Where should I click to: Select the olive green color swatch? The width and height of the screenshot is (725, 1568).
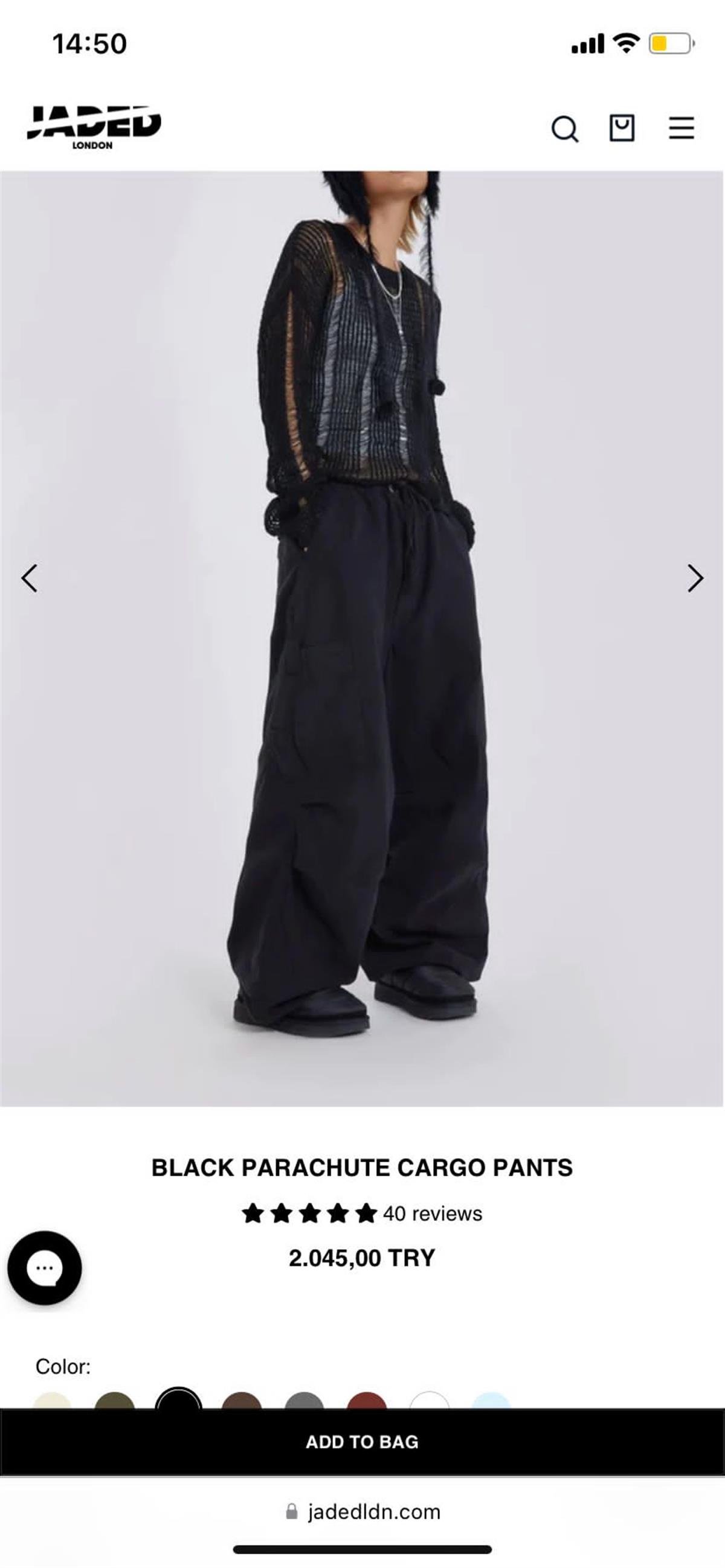click(x=115, y=1400)
